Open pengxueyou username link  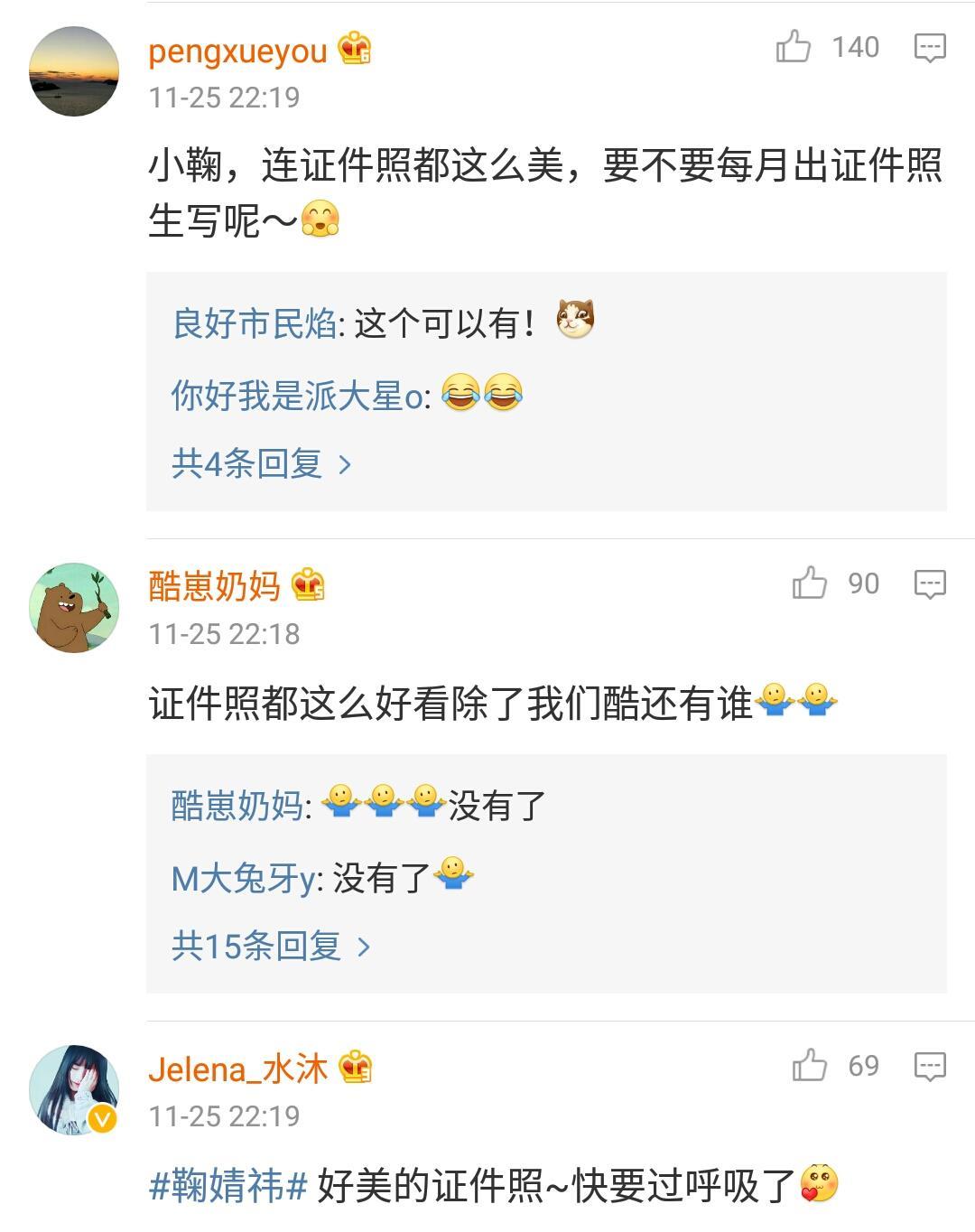click(x=237, y=51)
